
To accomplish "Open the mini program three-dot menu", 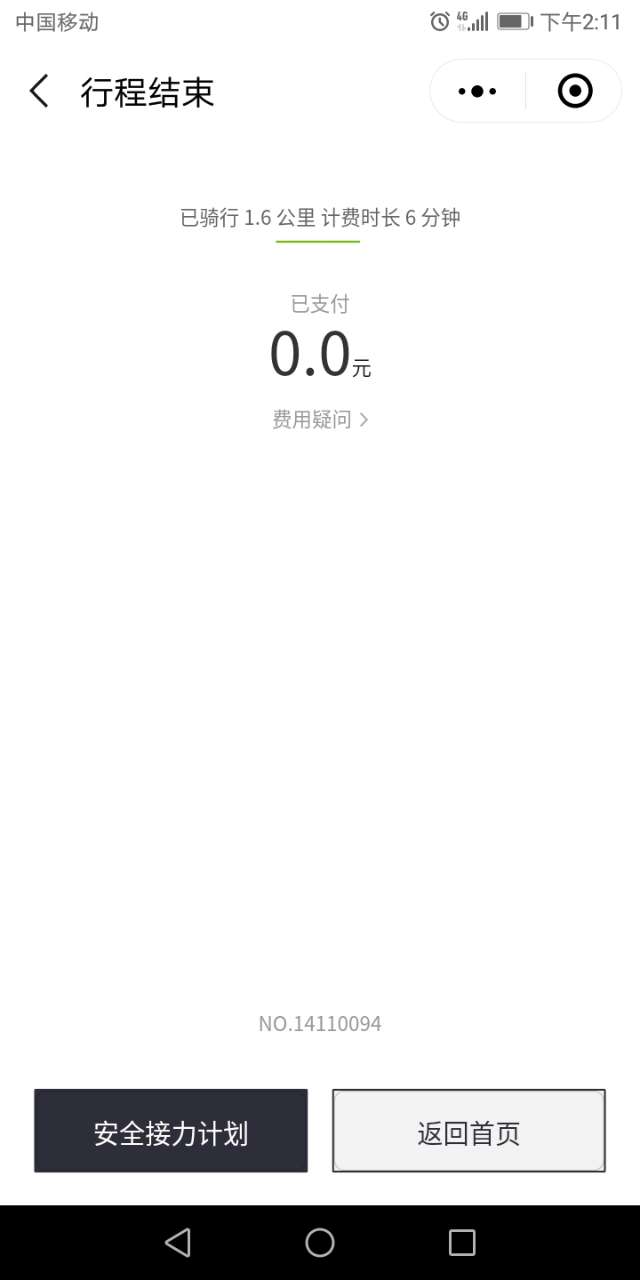I will (x=477, y=92).
